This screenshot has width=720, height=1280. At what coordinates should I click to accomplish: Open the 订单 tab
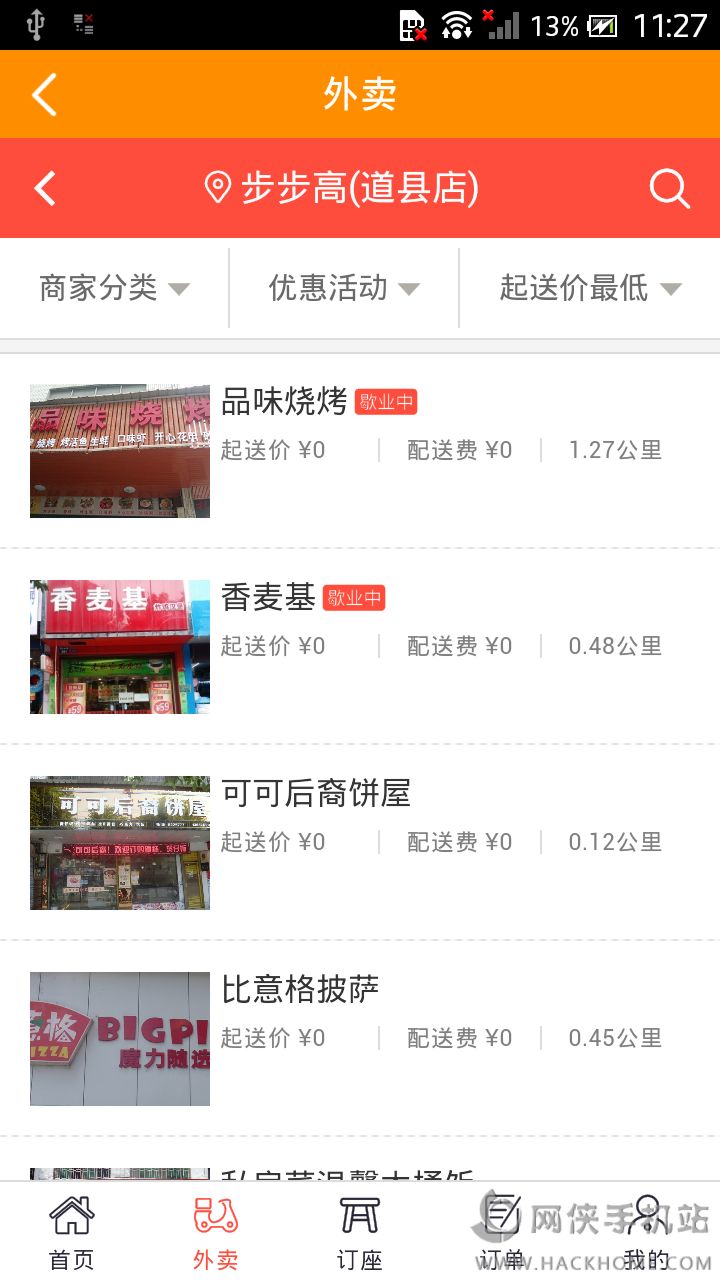coord(502,1232)
